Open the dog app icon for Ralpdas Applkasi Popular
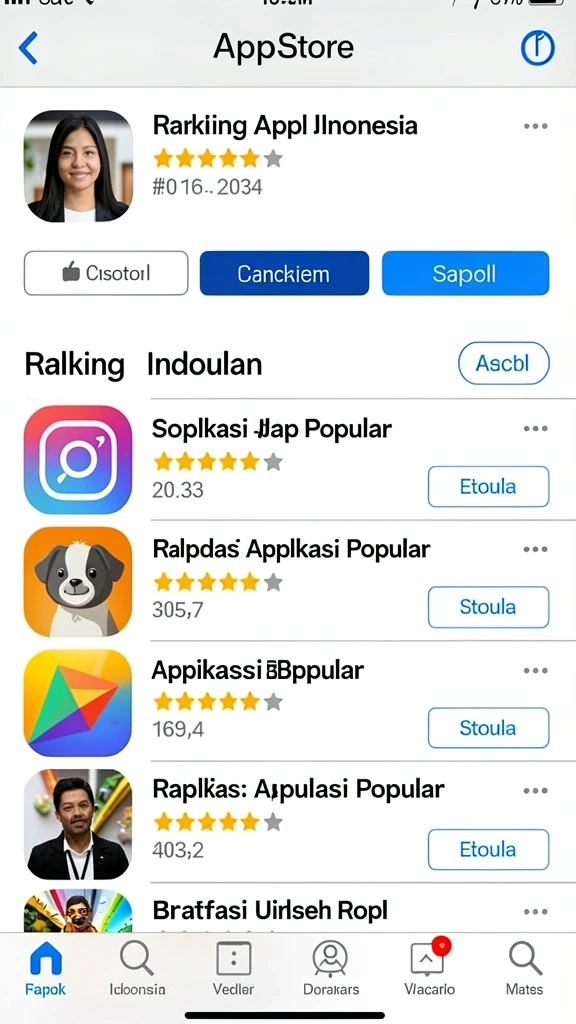Image resolution: width=576 pixels, height=1024 pixels. [x=78, y=581]
